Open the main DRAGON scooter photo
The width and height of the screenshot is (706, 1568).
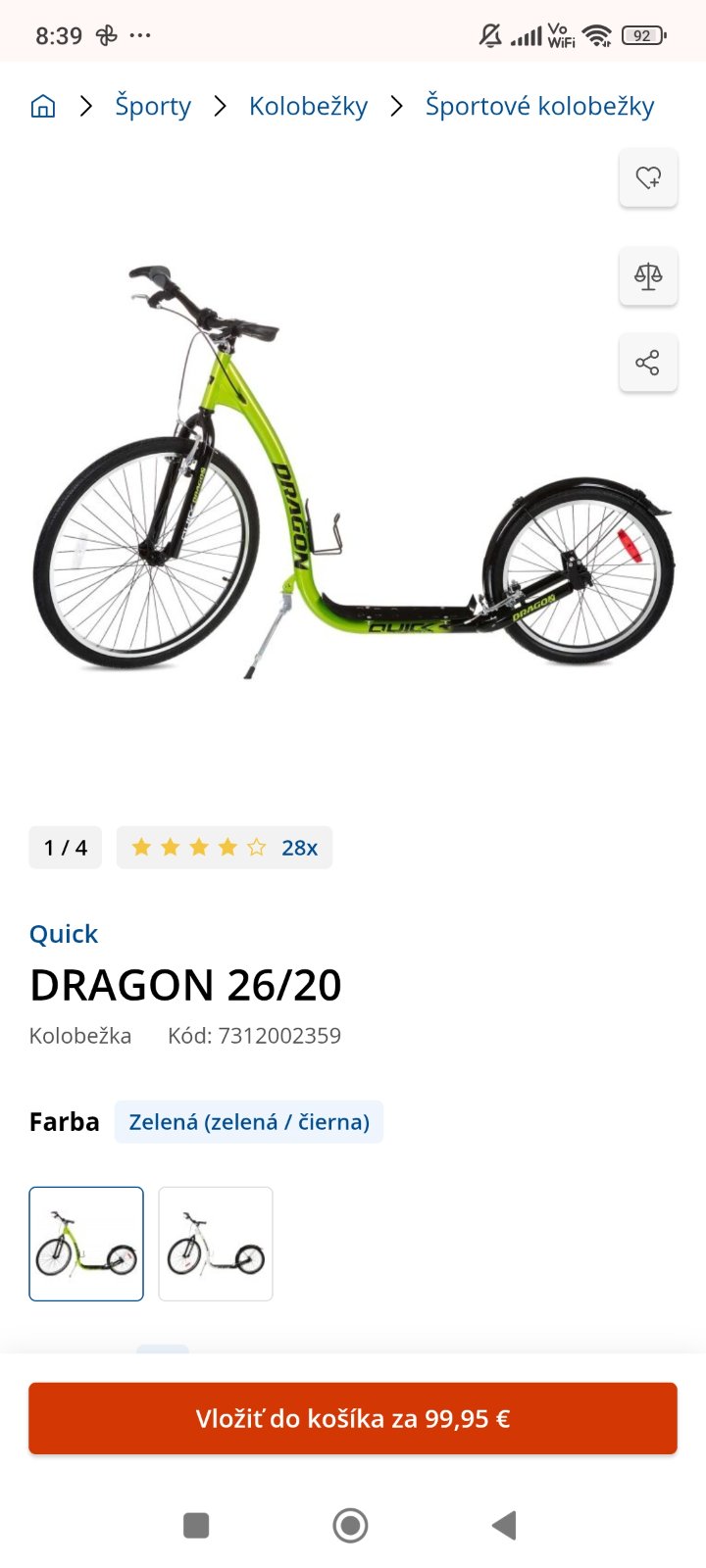(353, 470)
